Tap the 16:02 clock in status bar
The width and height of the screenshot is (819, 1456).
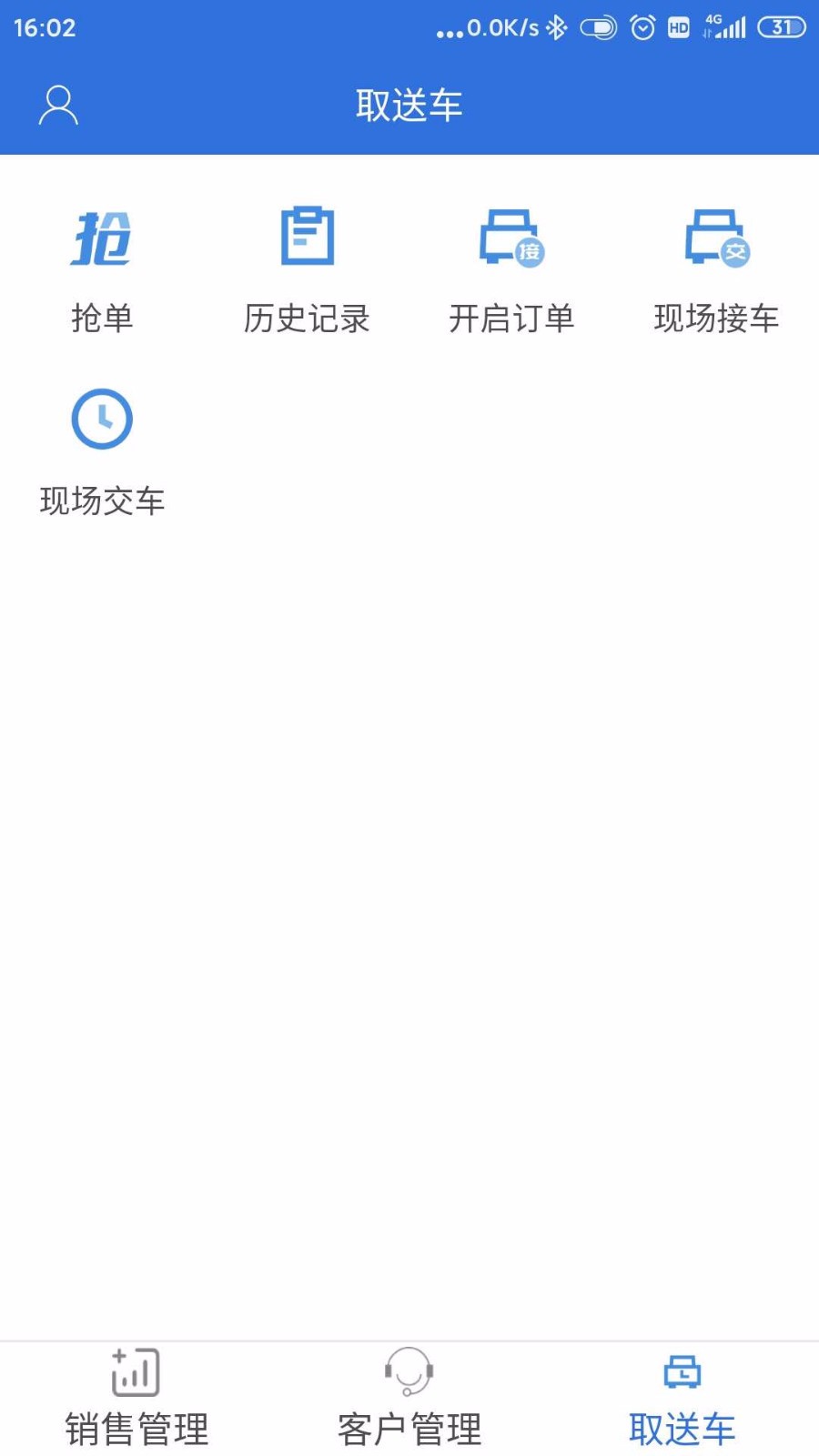coord(44,27)
